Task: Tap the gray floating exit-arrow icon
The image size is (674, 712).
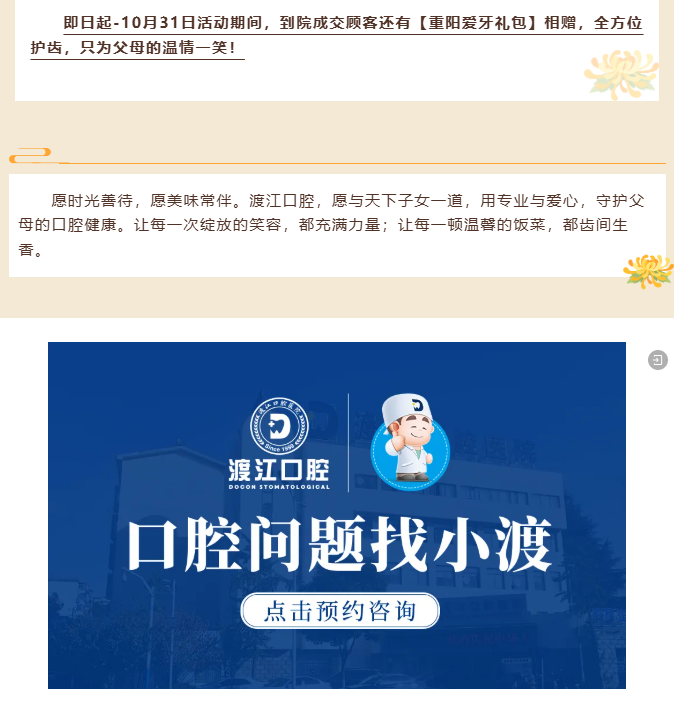Action: pyautogui.click(x=657, y=360)
